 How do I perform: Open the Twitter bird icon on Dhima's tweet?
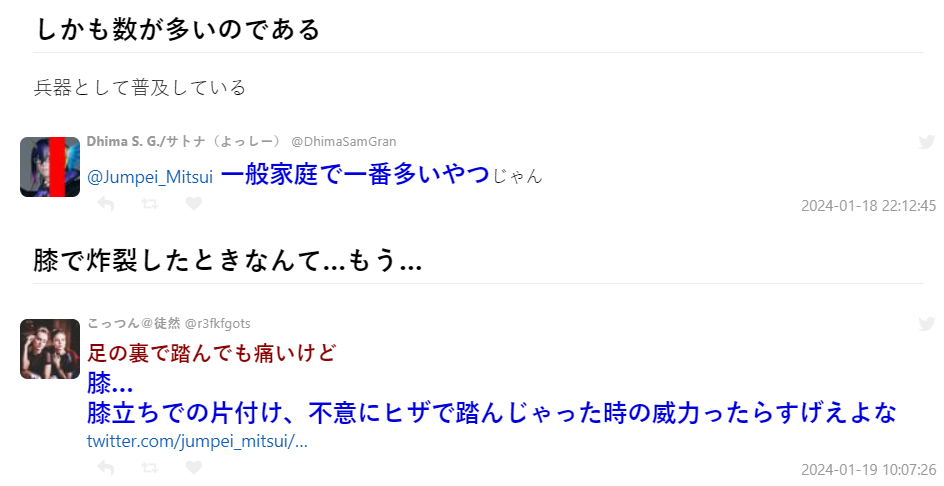927,142
